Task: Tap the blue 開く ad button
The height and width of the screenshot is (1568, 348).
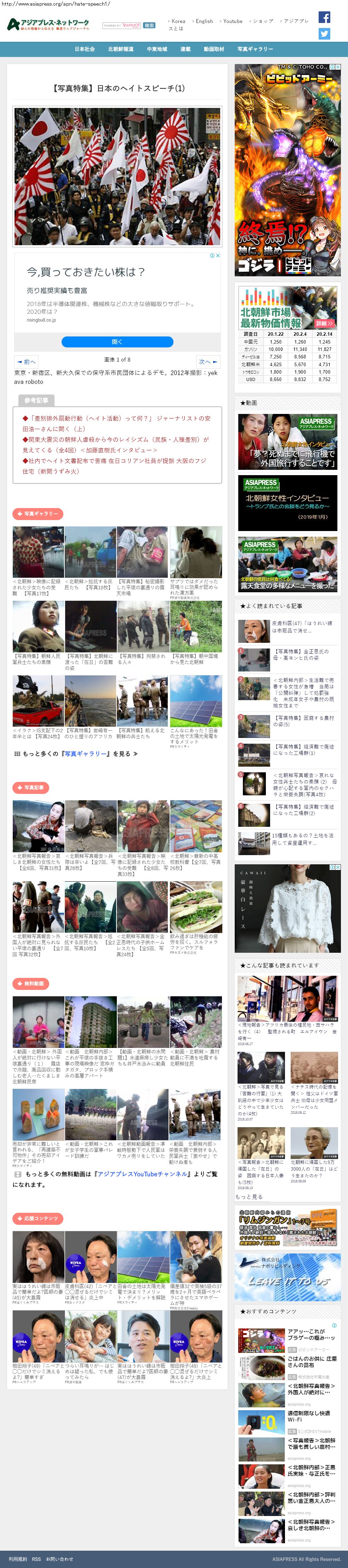Action: click(117, 342)
